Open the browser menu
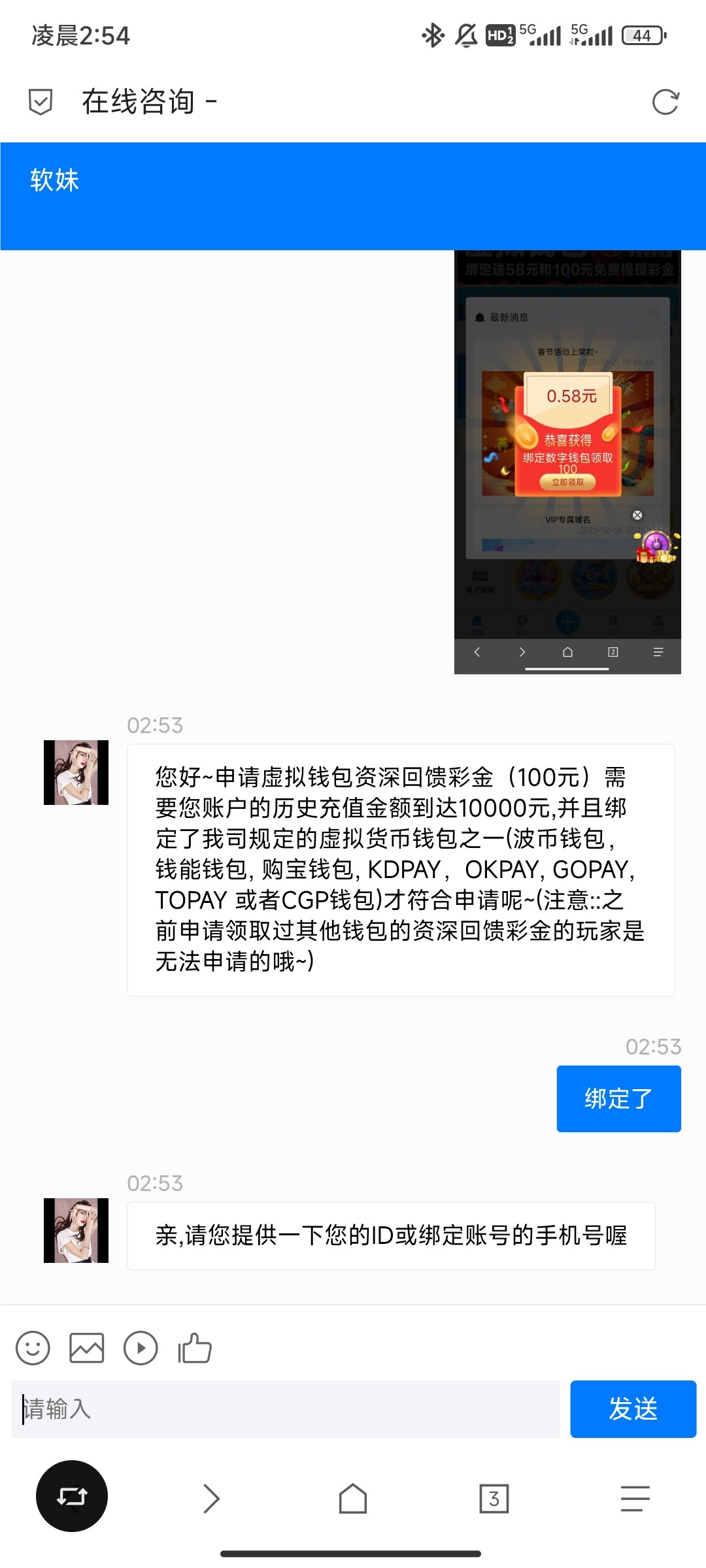 [635, 1499]
